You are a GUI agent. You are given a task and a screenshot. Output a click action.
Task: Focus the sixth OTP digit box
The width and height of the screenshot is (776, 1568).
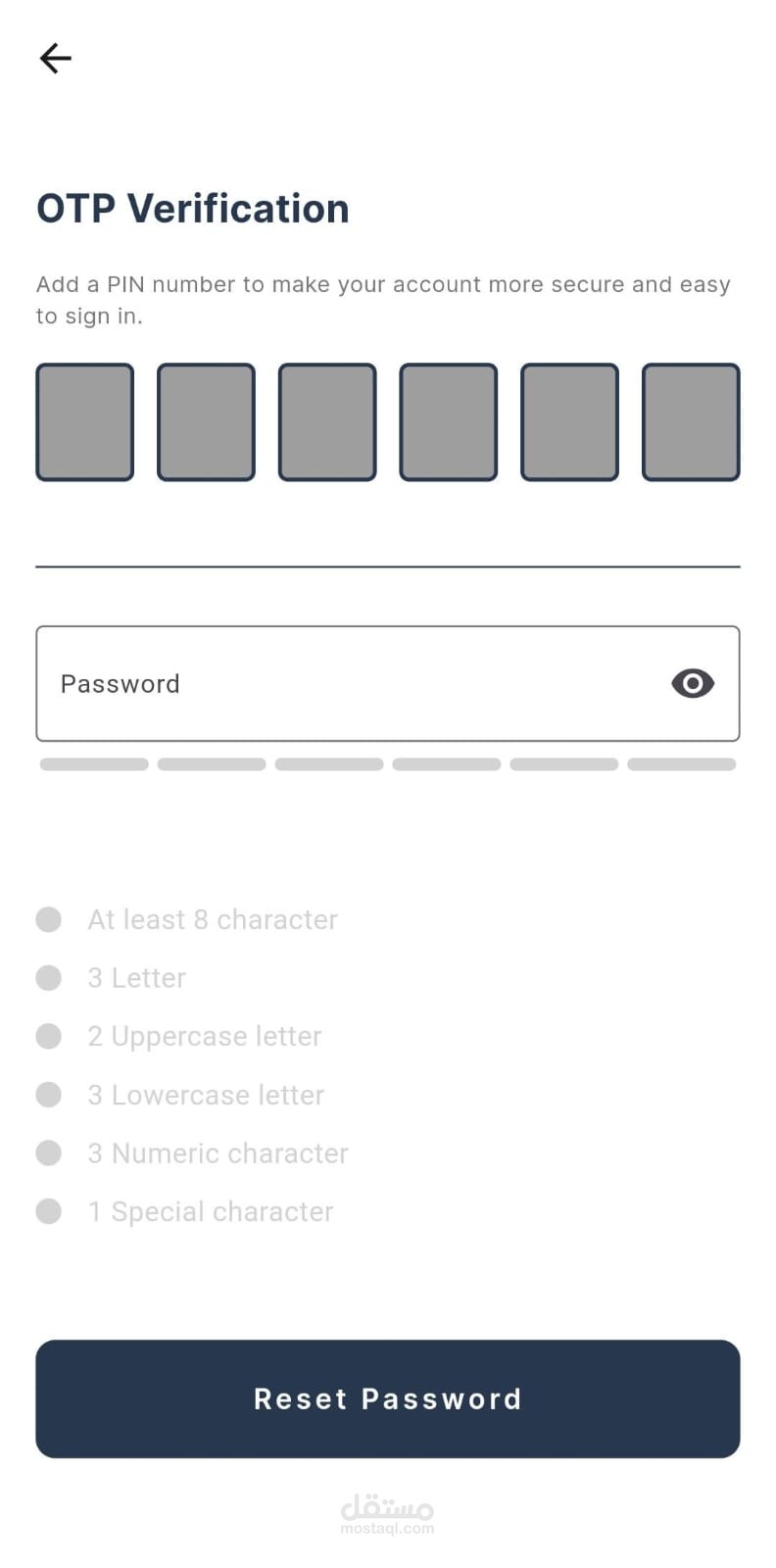(691, 422)
